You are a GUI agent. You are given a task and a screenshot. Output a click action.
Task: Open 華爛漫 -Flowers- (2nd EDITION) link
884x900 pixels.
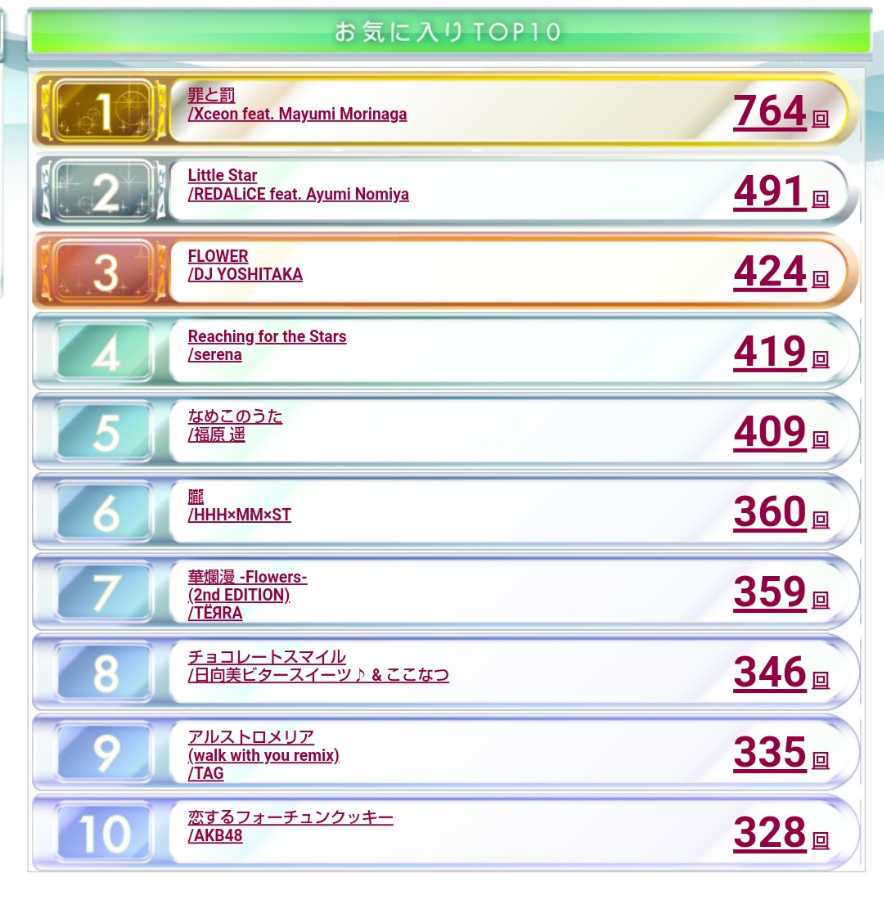click(x=247, y=577)
